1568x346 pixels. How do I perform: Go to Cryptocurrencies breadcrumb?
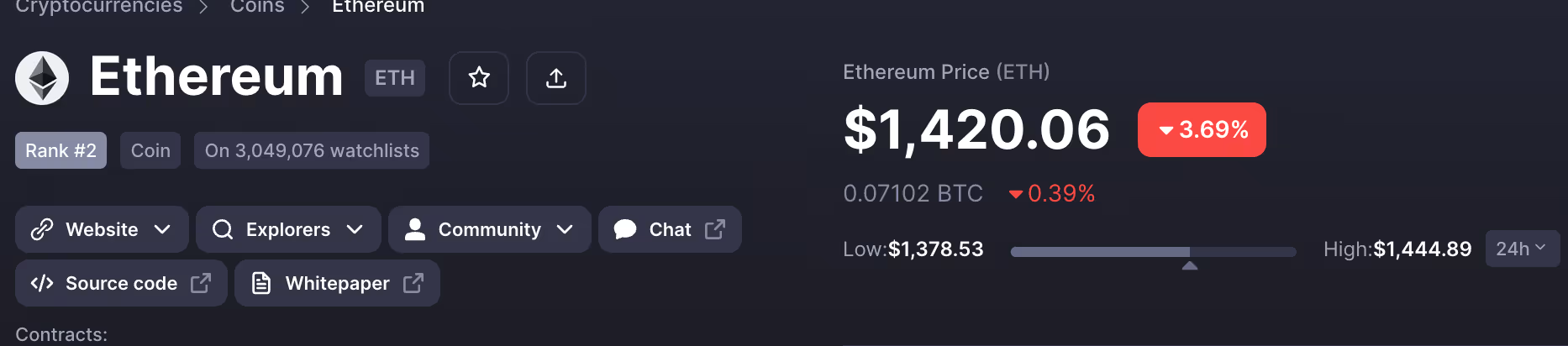(99, 7)
